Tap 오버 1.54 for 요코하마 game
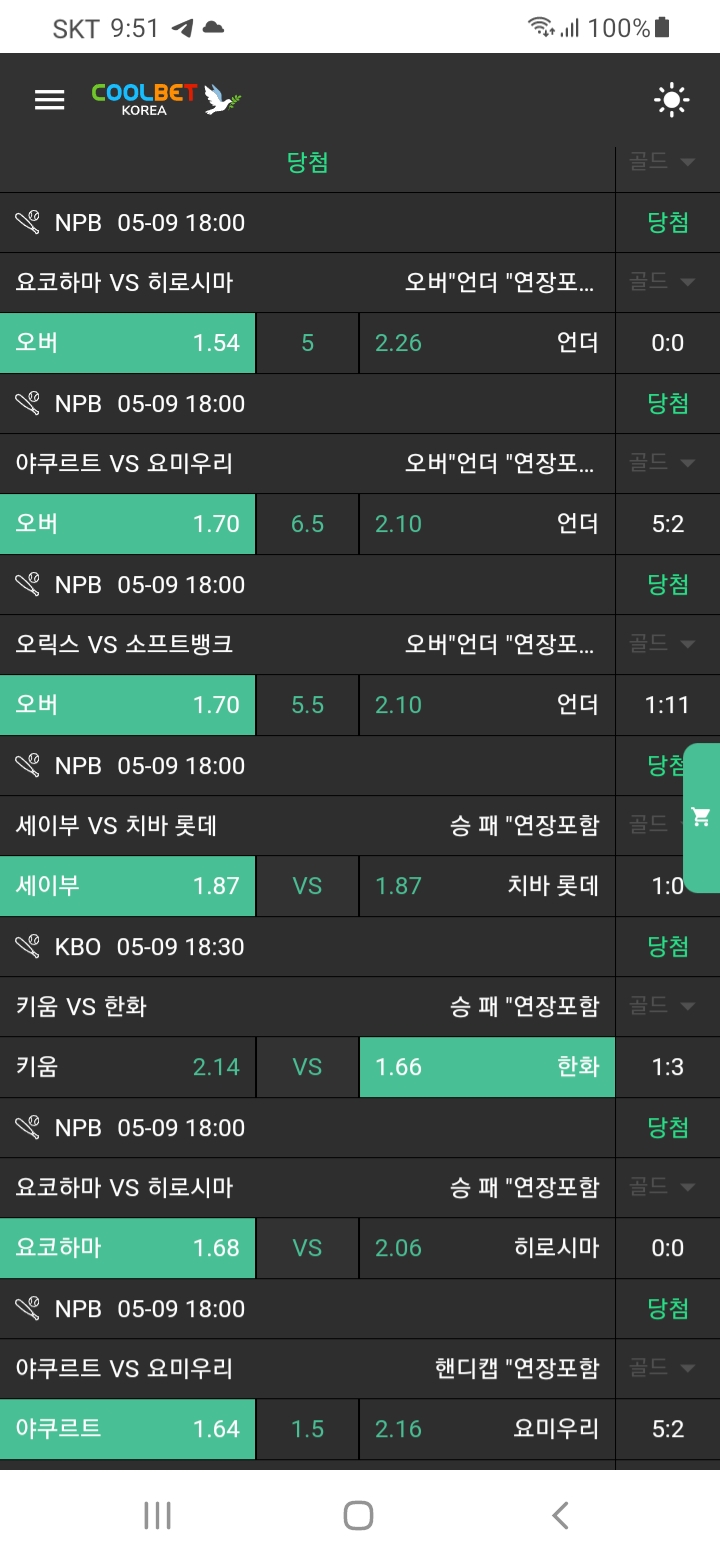 [127, 343]
